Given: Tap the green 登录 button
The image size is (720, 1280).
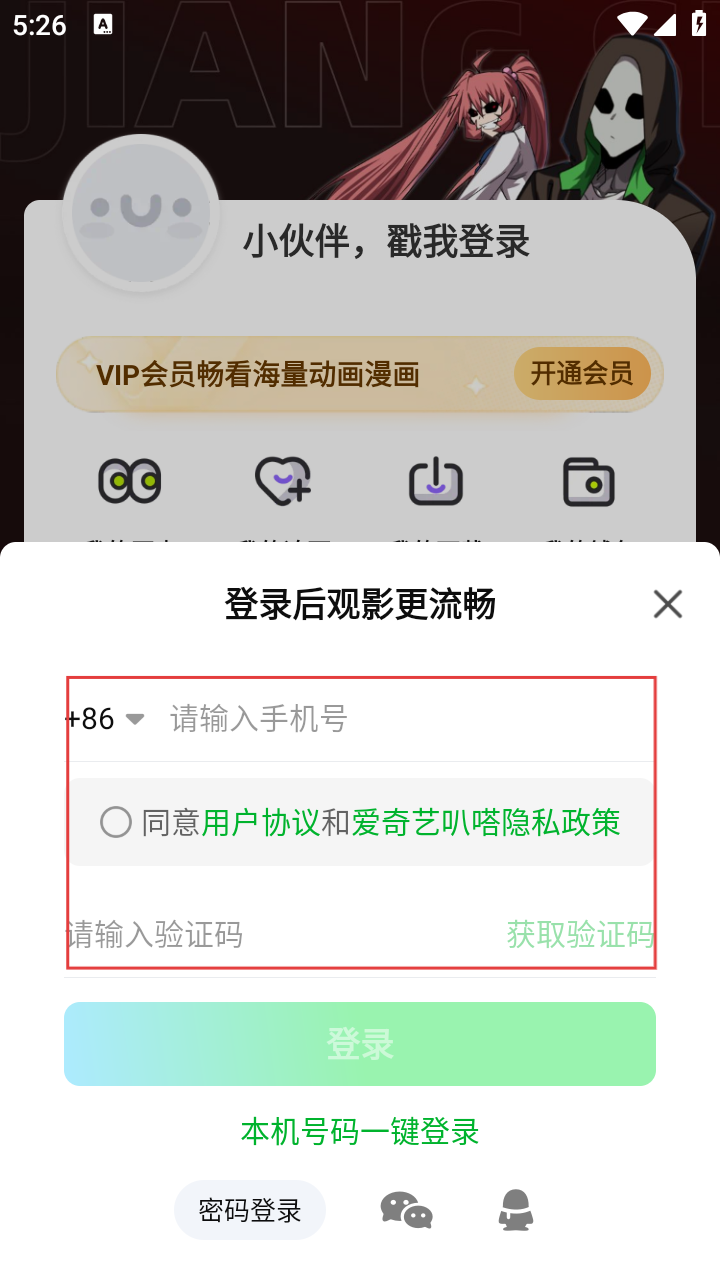Looking at the screenshot, I should (x=360, y=1044).
